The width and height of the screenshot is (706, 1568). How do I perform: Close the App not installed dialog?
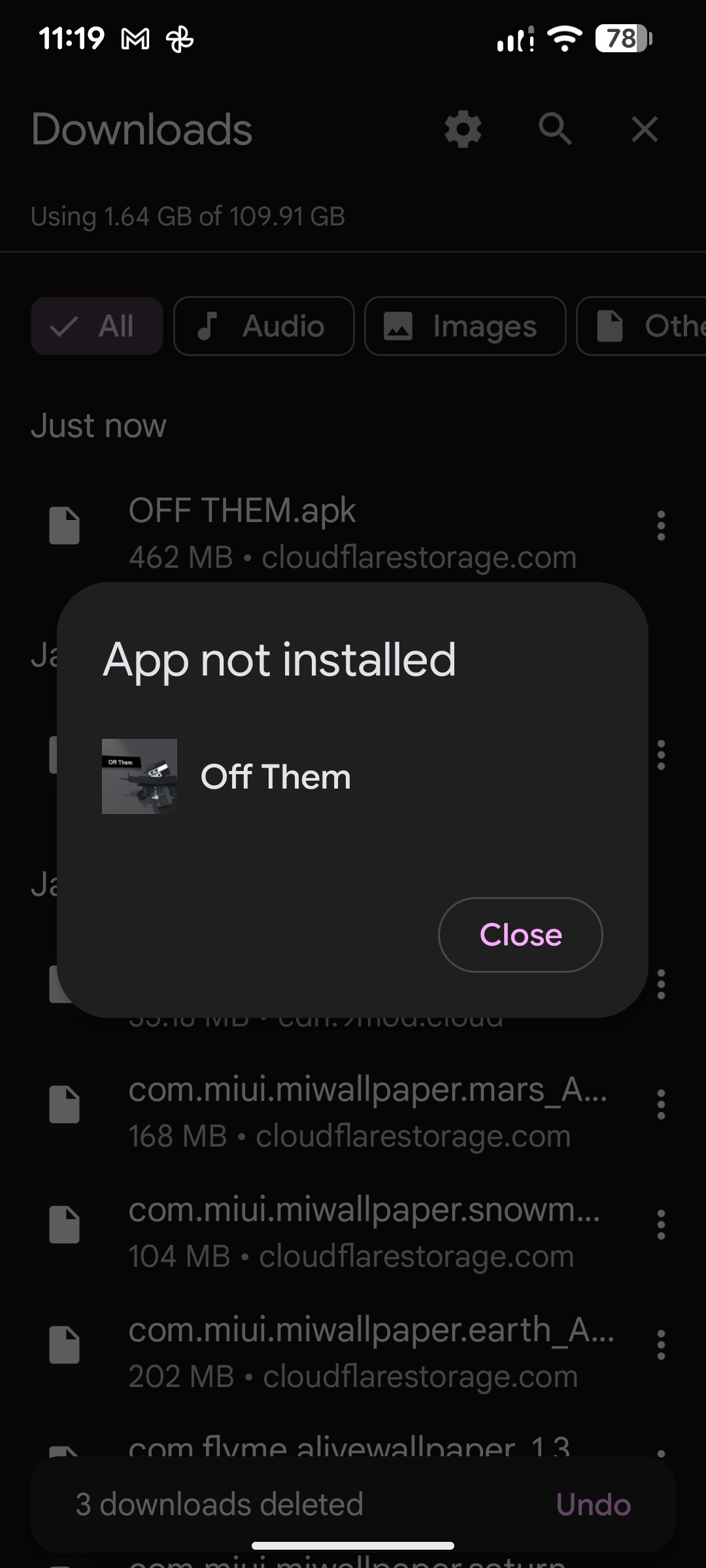coord(520,934)
